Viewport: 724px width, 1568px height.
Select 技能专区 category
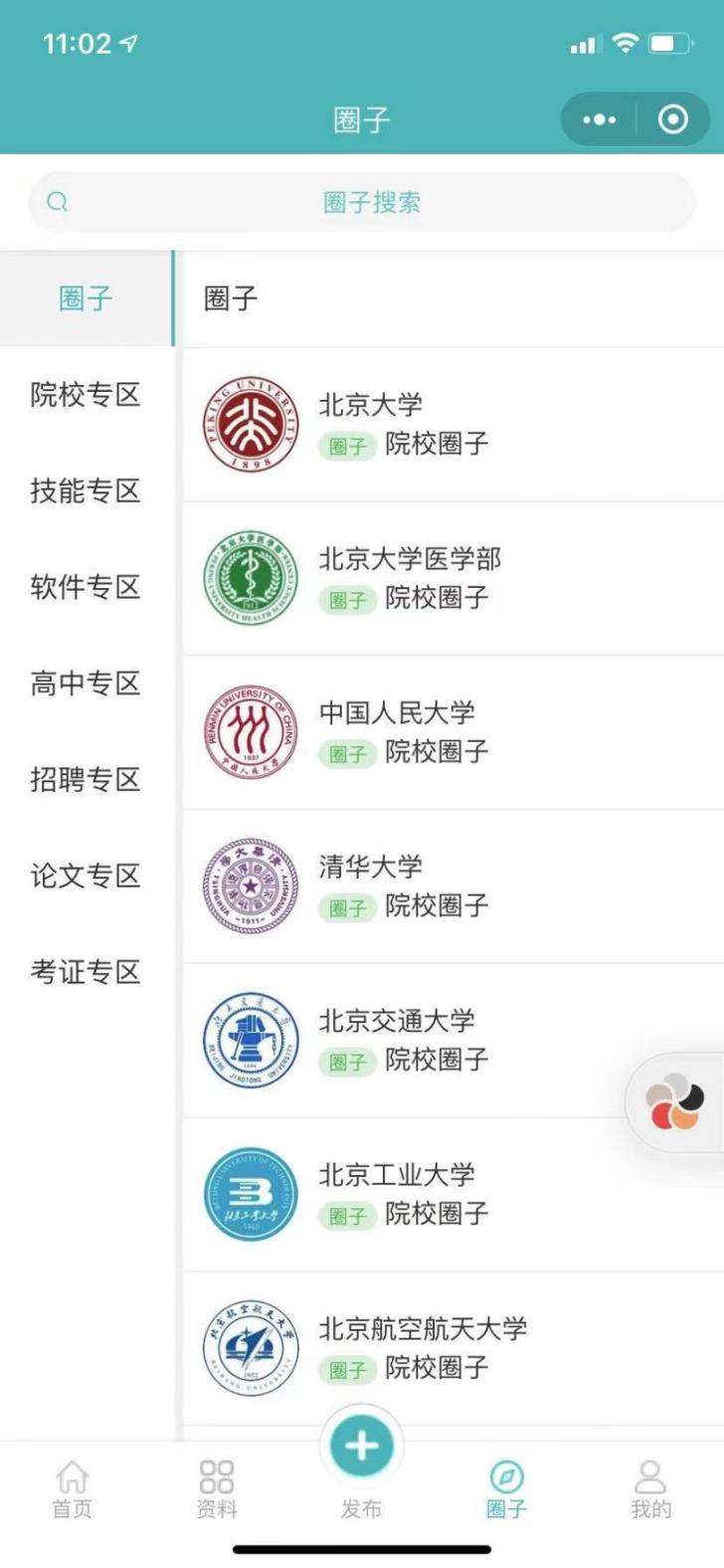tap(86, 490)
